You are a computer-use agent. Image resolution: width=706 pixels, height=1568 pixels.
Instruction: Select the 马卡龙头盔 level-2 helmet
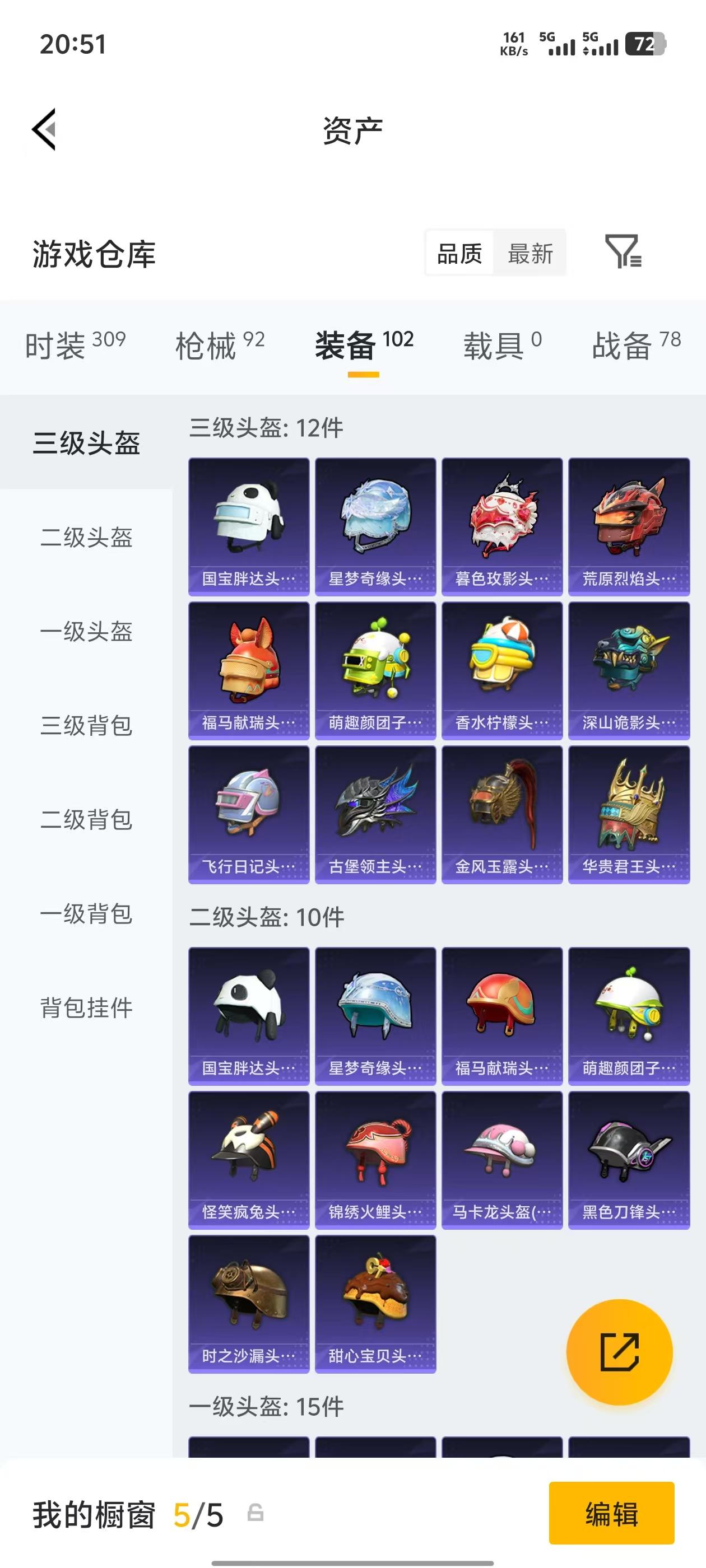[x=501, y=1163]
